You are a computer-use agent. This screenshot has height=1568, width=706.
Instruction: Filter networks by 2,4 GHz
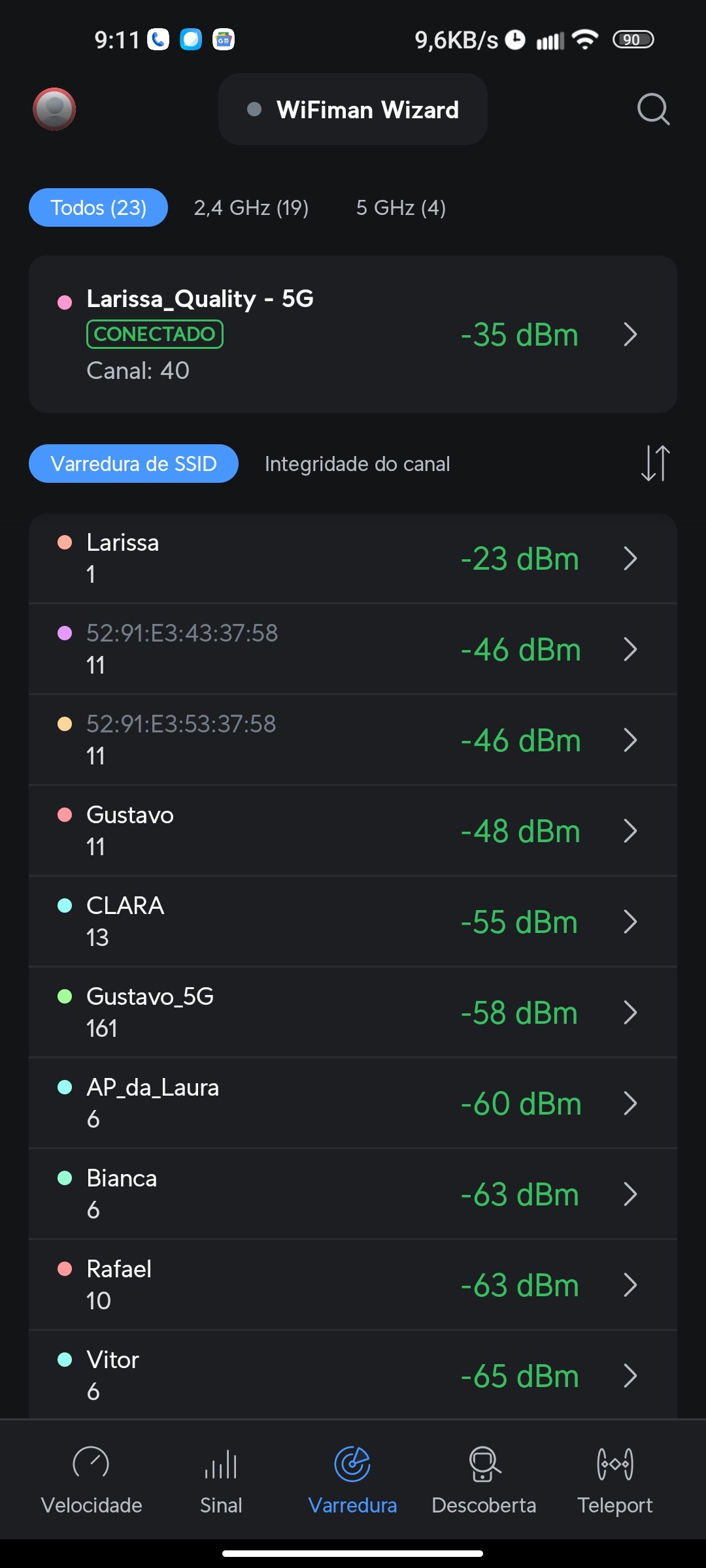click(x=251, y=208)
